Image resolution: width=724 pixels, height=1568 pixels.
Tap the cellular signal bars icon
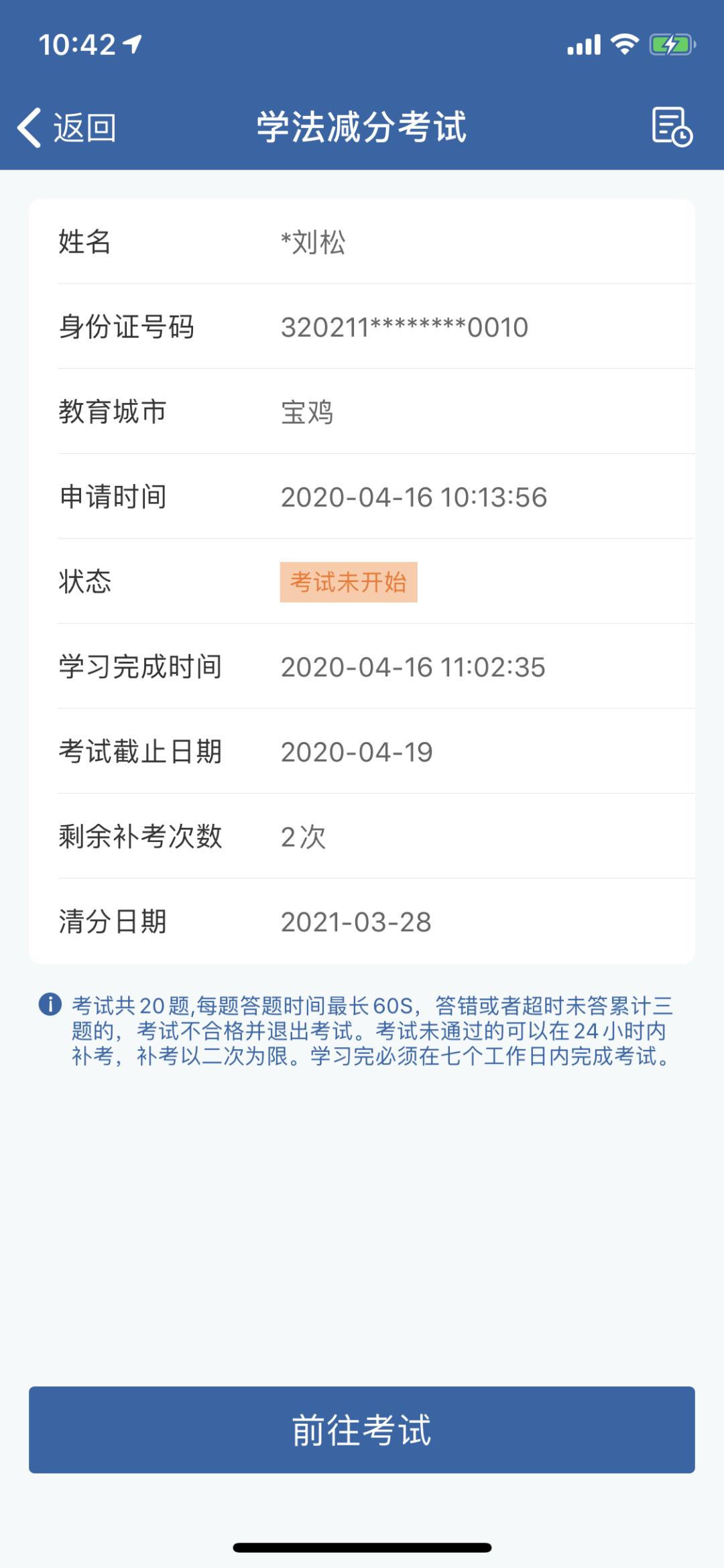click(x=585, y=44)
